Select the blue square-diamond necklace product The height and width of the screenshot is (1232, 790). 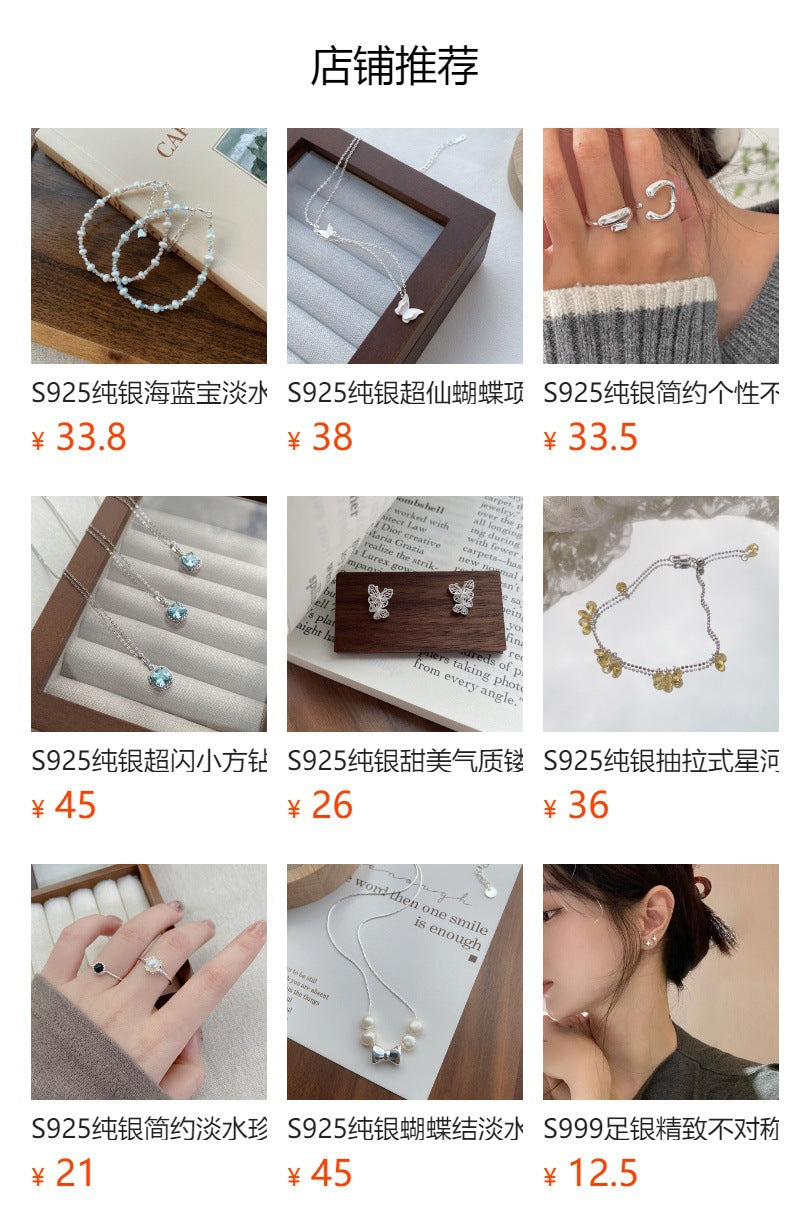coord(148,614)
